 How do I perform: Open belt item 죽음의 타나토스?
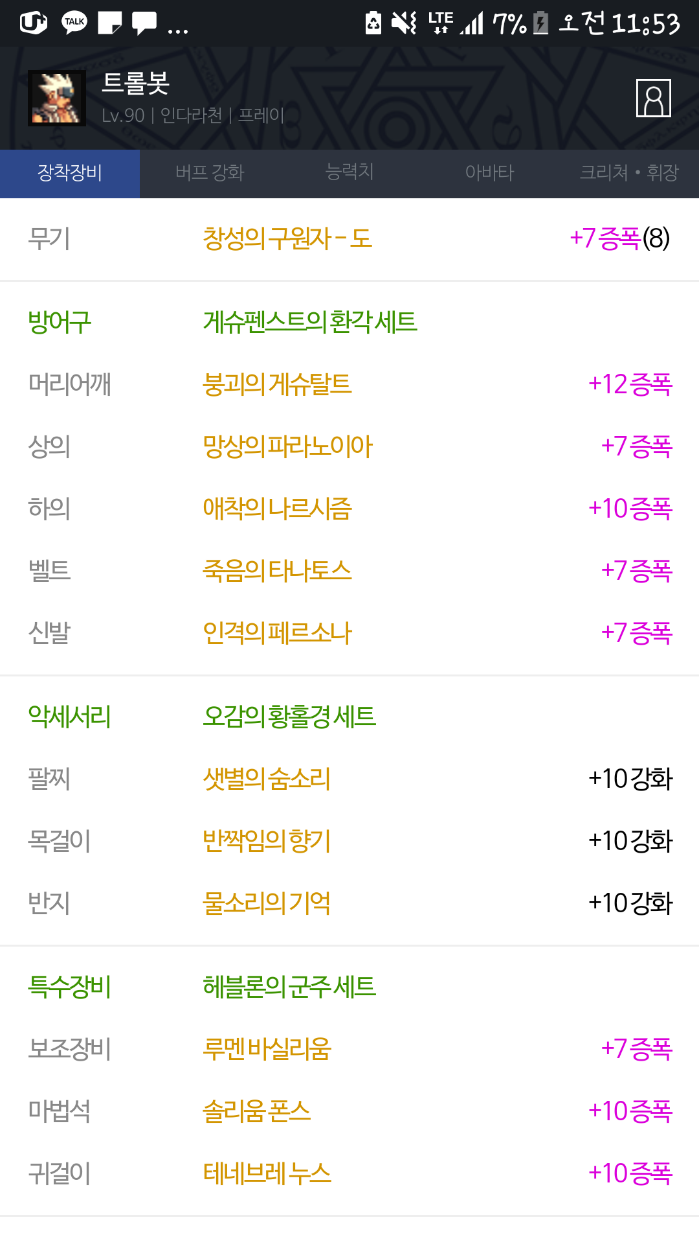click(277, 570)
